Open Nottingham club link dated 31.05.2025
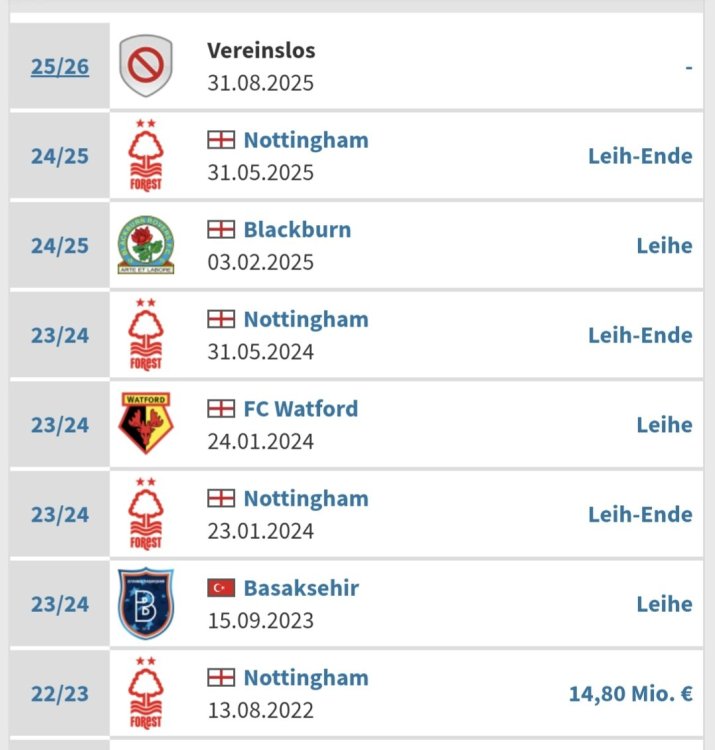715x750 pixels. [305, 140]
